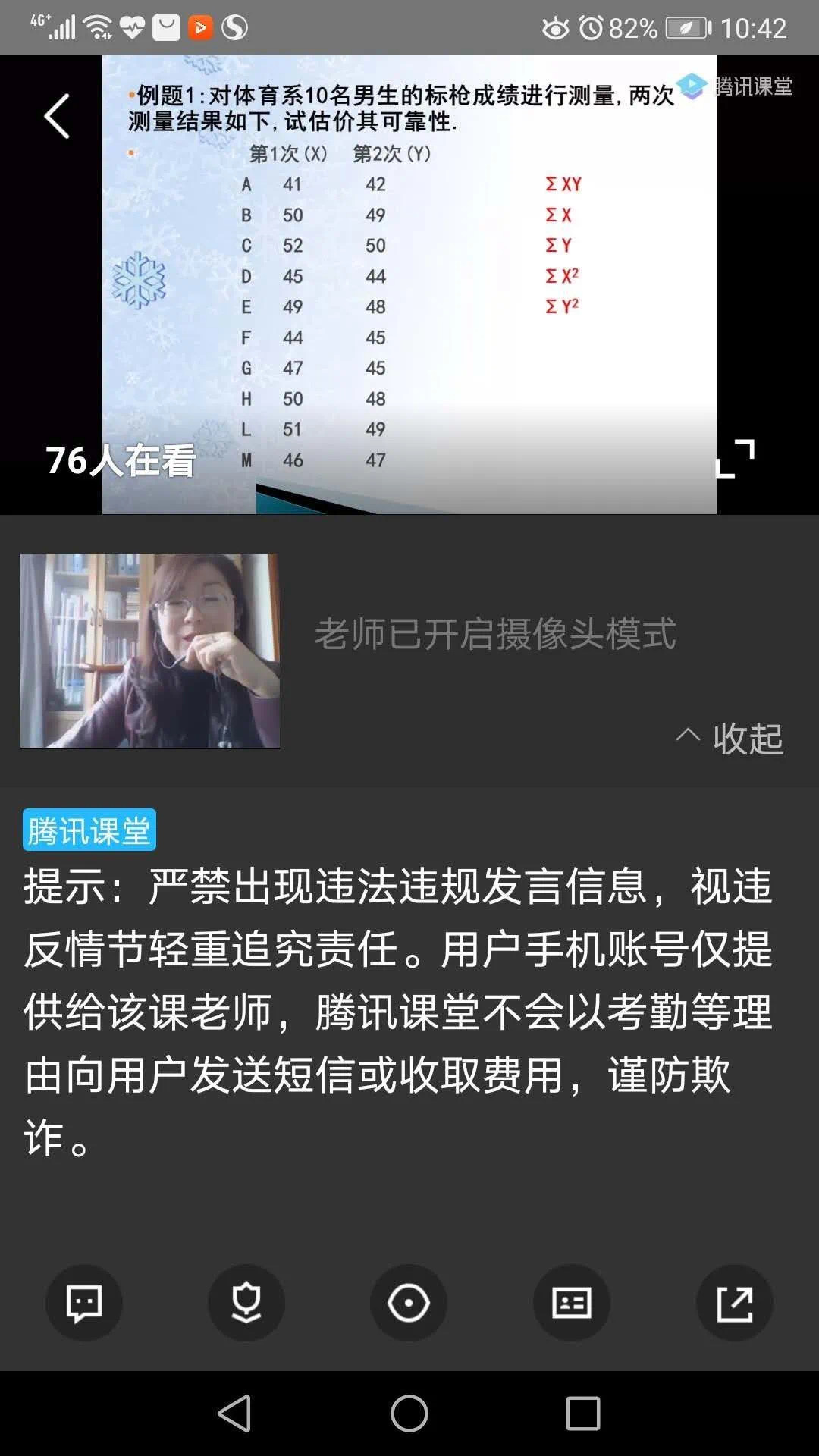The height and width of the screenshot is (1456, 819).
Task: Share the class using the share icon
Action: click(x=735, y=1303)
